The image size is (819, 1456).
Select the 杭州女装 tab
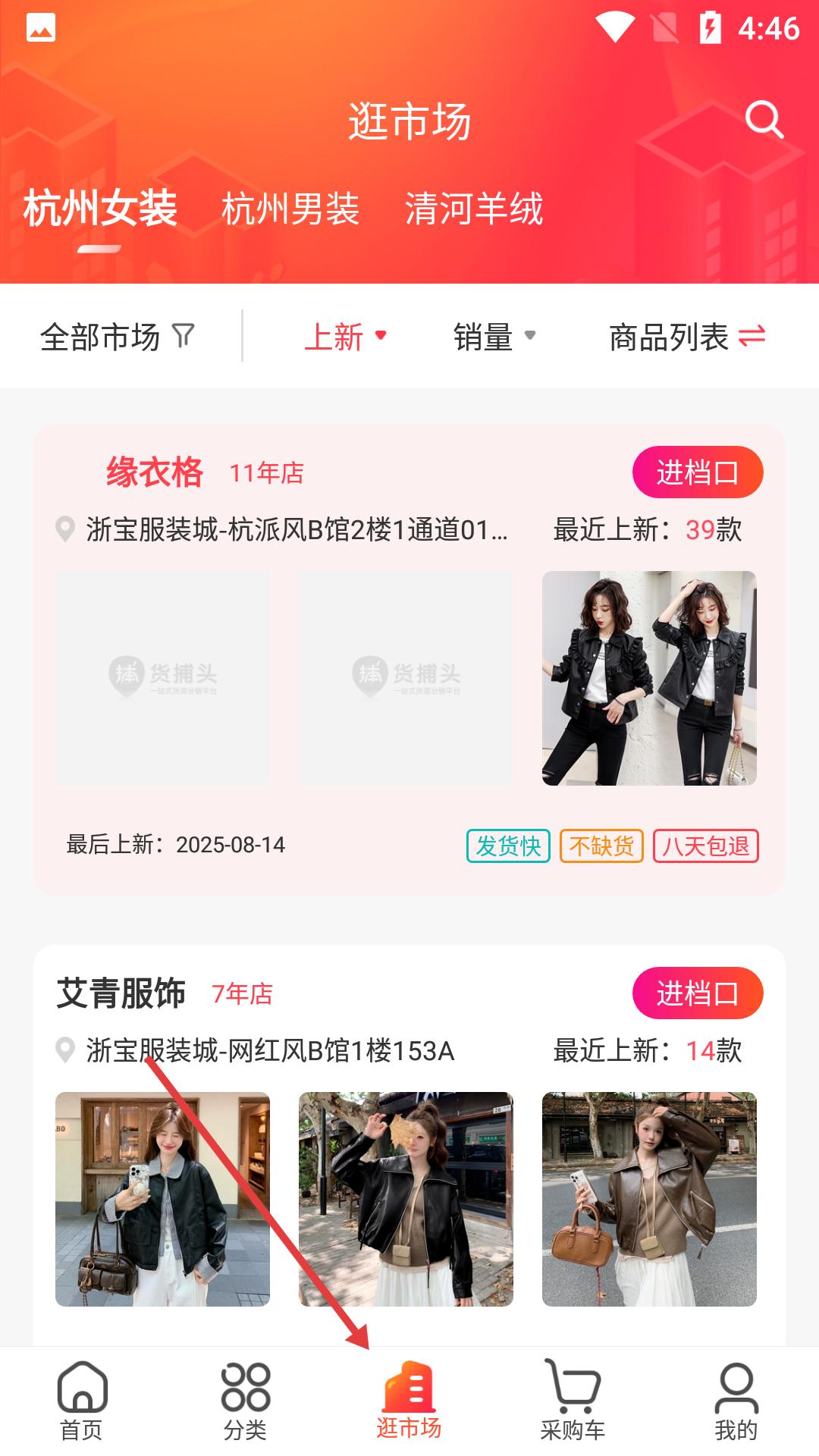100,209
